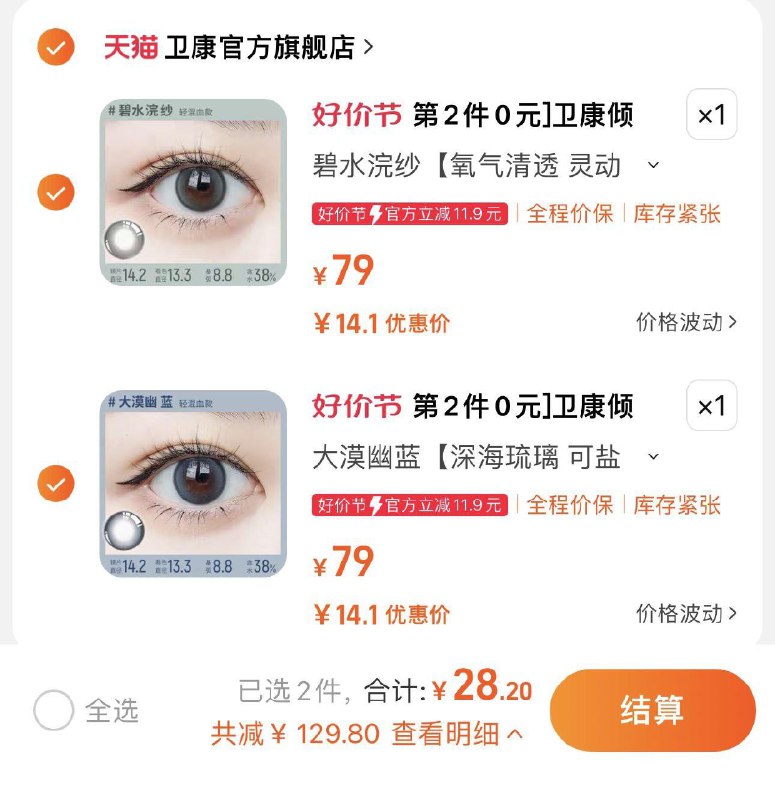Click the lightning icon in the first promo tag
The image size is (775, 800).
377,214
